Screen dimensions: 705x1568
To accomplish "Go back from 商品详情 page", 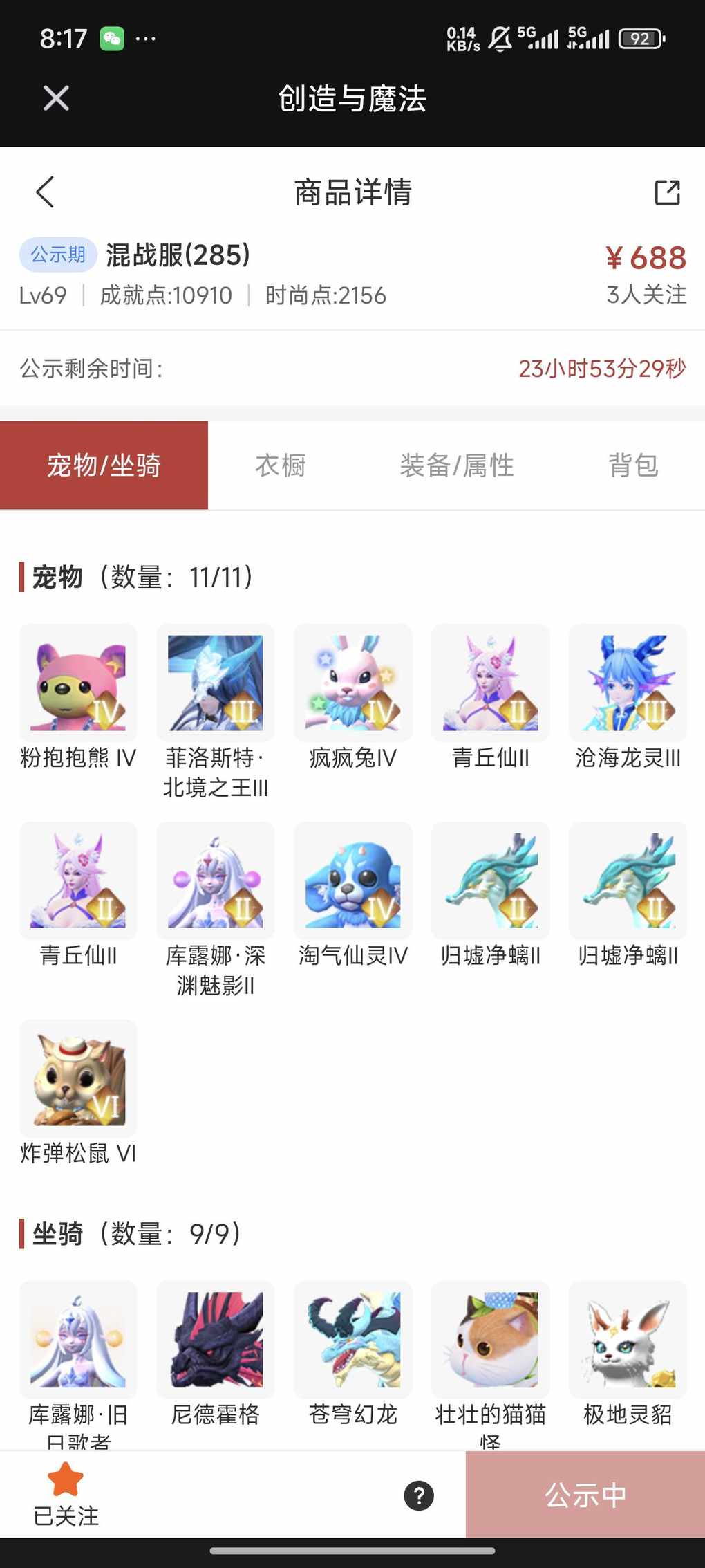I will (x=45, y=192).
